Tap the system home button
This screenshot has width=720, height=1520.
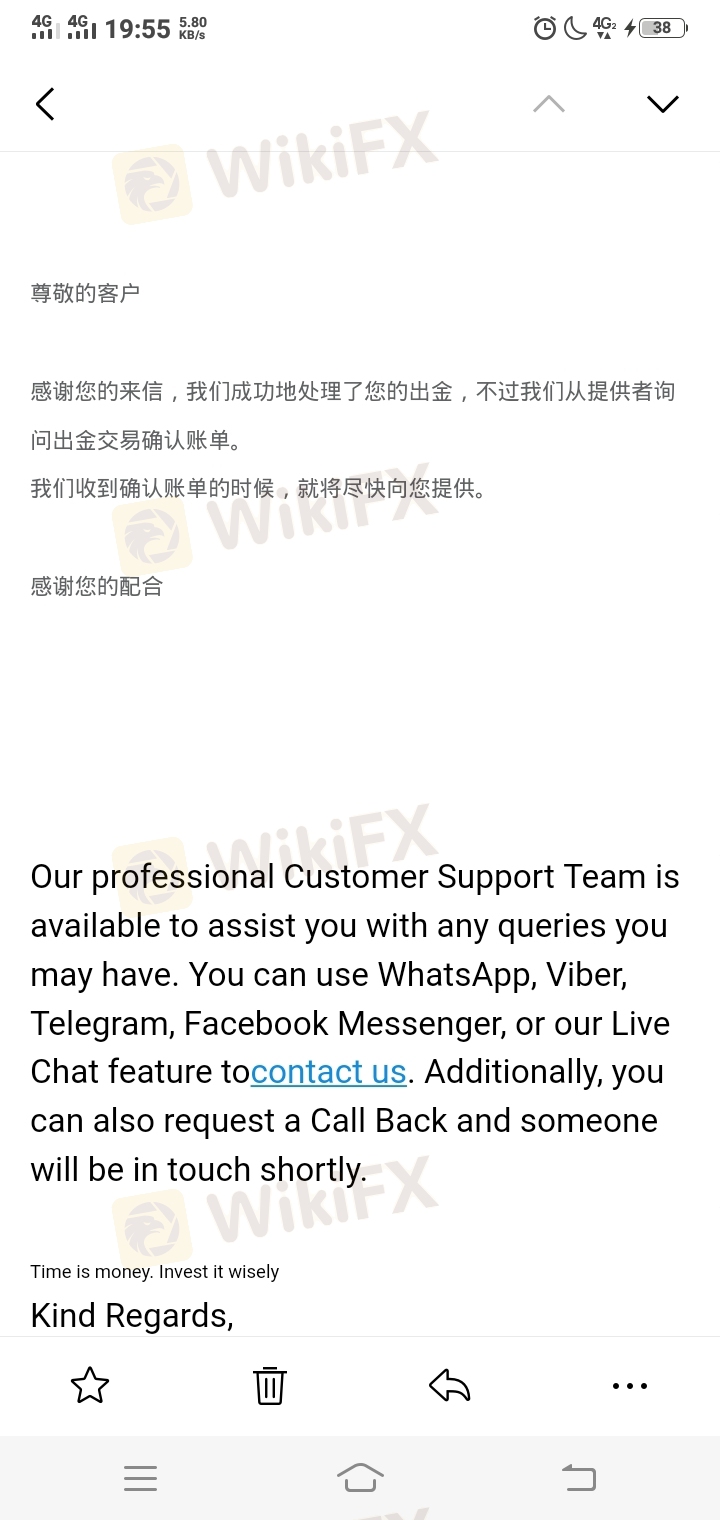tap(360, 1477)
